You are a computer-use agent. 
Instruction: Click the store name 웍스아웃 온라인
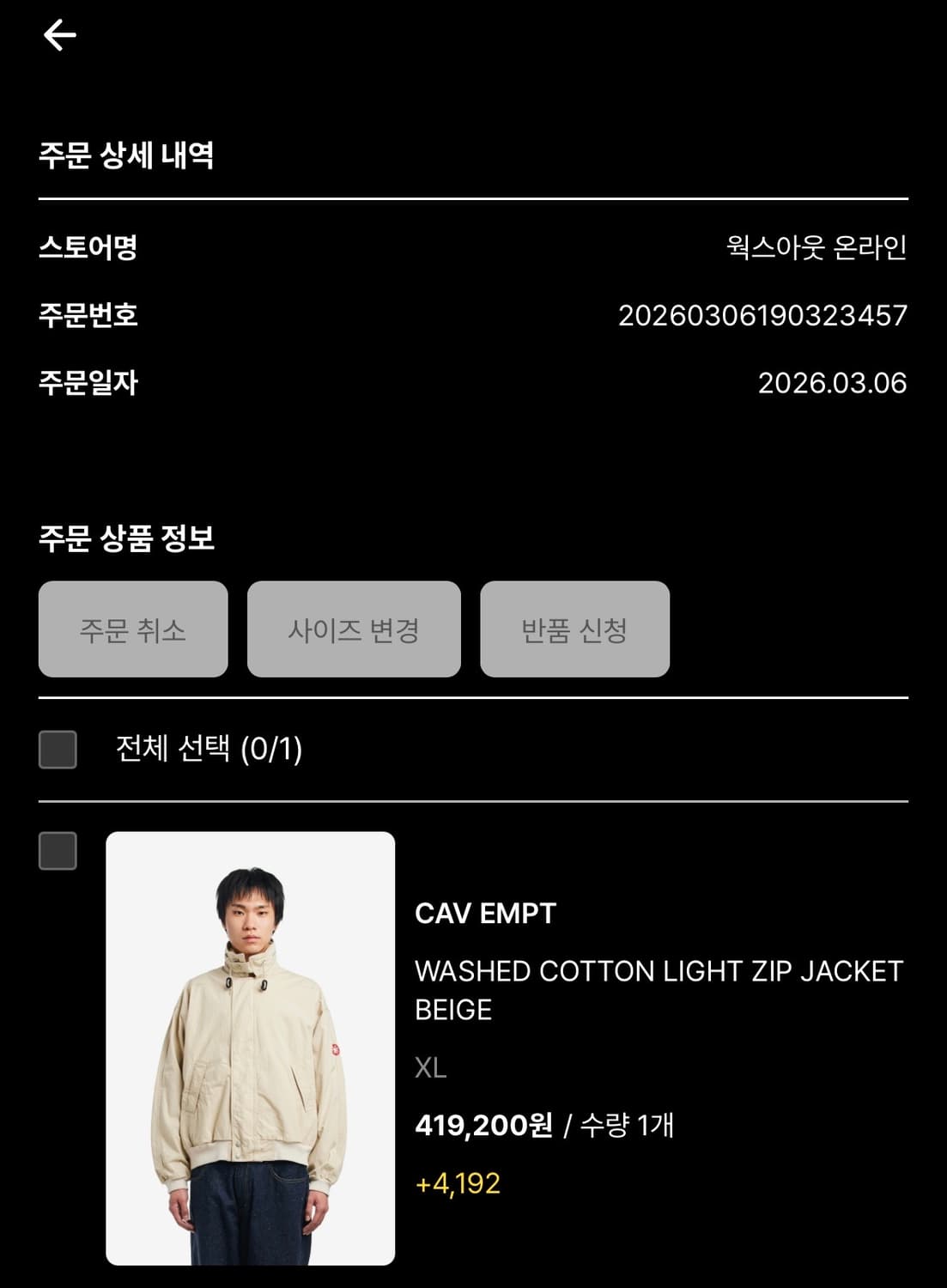tap(814, 246)
